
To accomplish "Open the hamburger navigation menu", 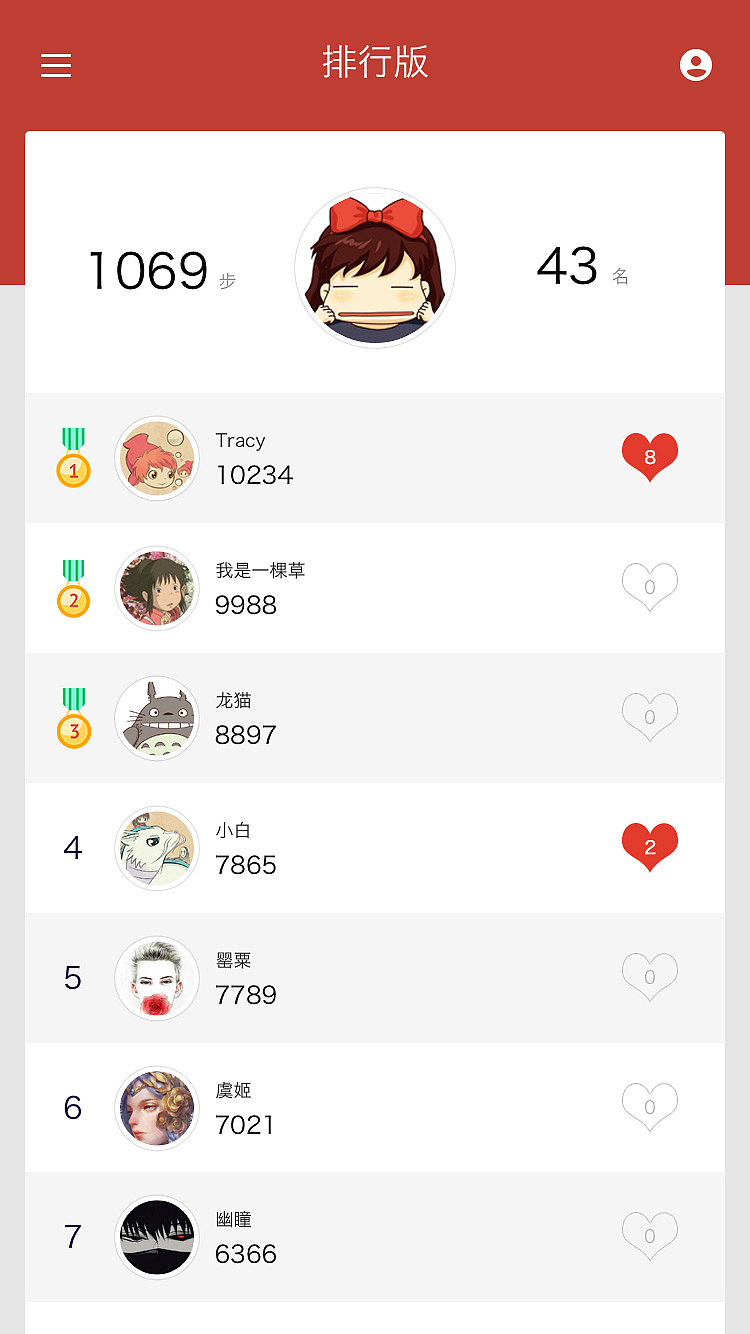I will pyautogui.click(x=56, y=66).
